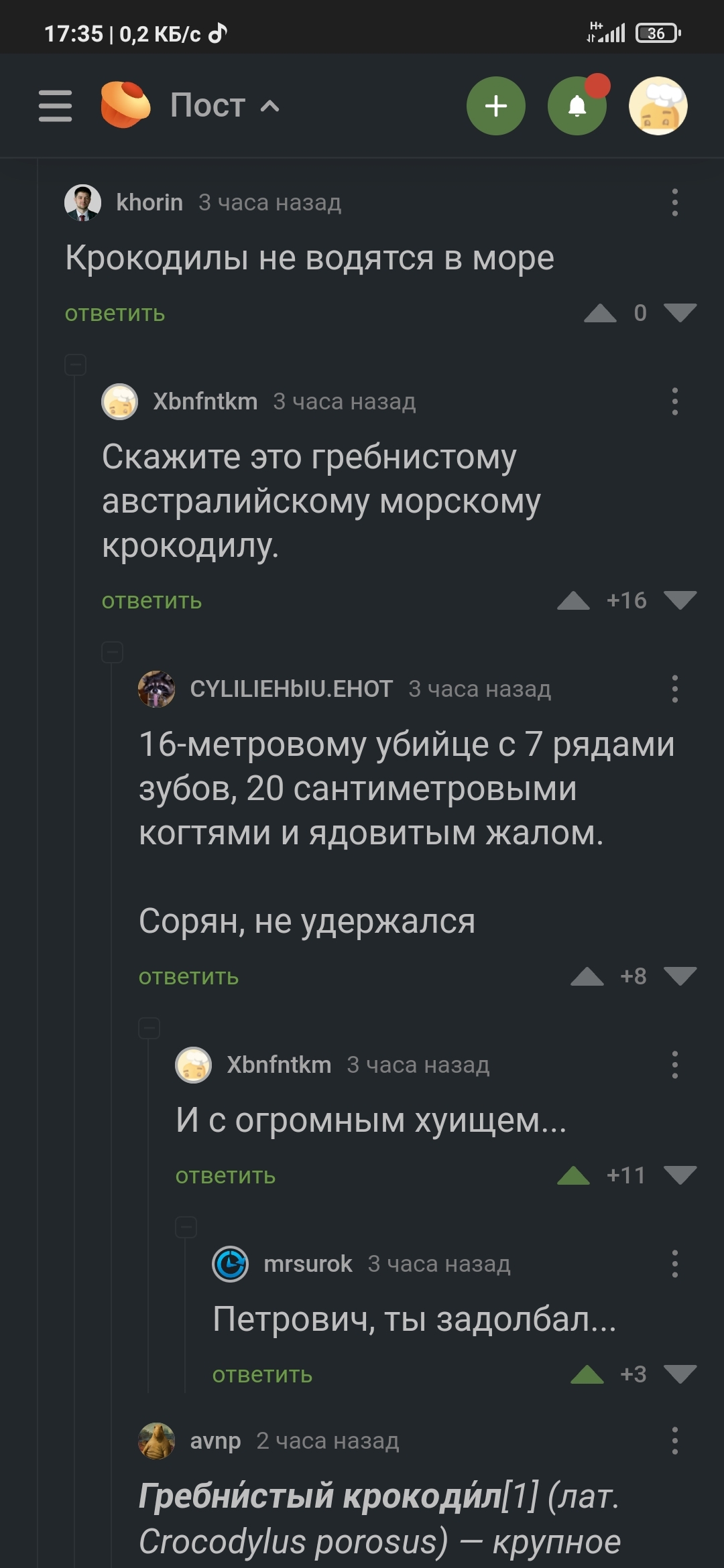Reply to Xbnfntkm's comment scored +11
724x1568 pixels.
pos(225,1176)
